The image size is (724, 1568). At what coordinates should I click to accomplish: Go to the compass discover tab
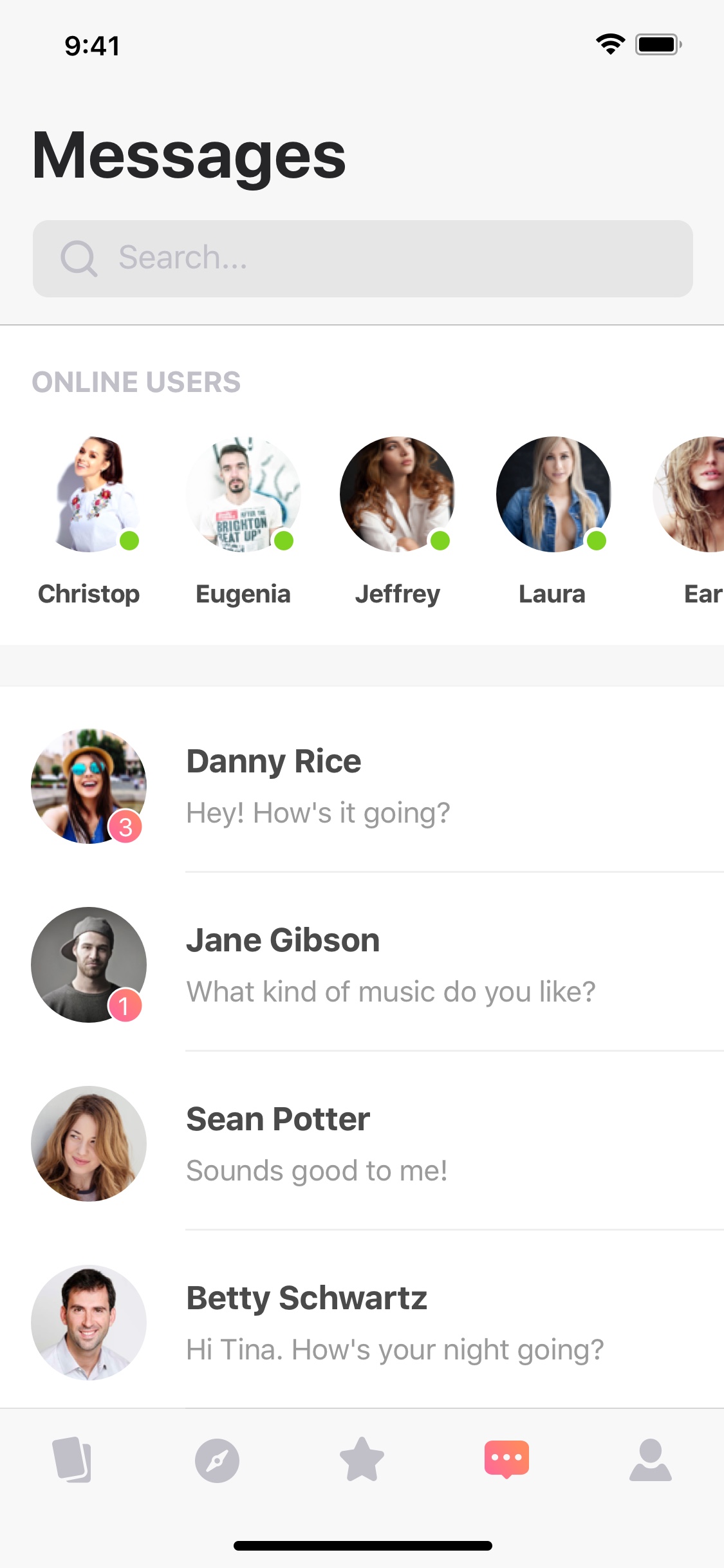(x=217, y=1461)
